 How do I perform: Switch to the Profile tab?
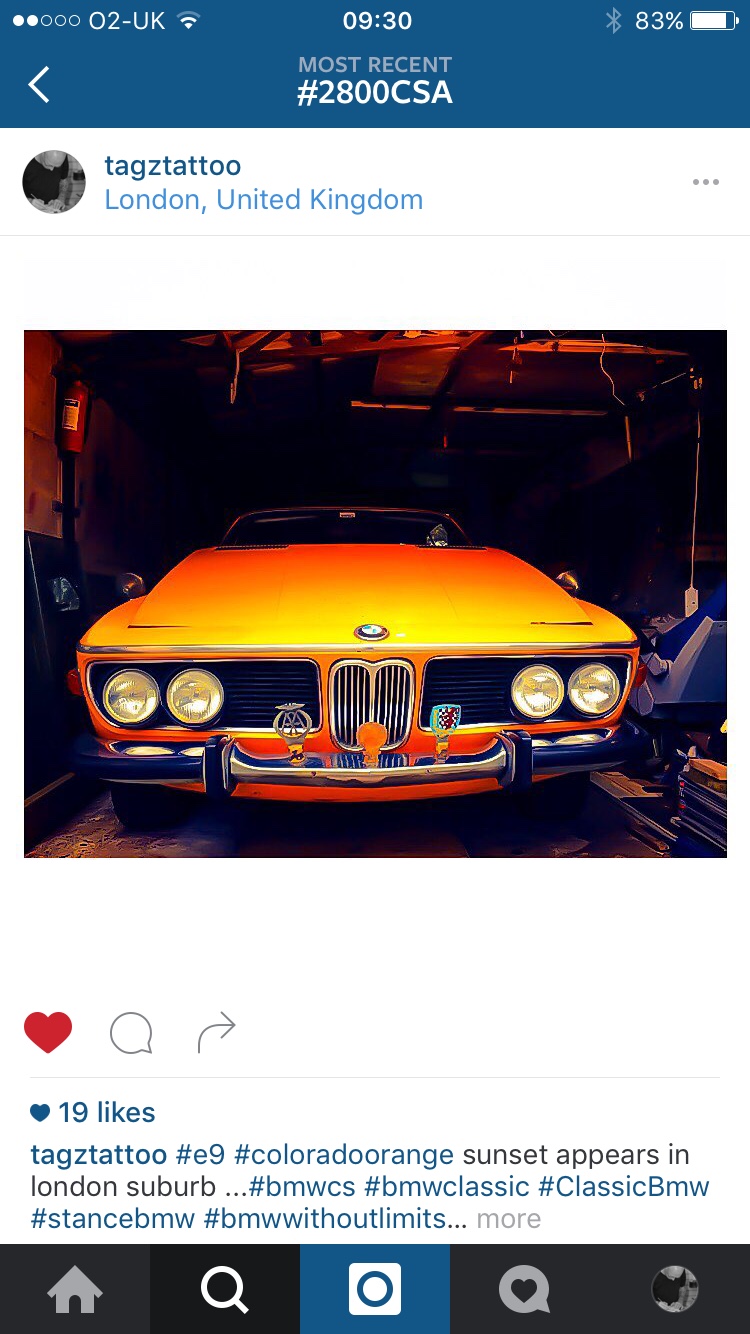point(675,1289)
